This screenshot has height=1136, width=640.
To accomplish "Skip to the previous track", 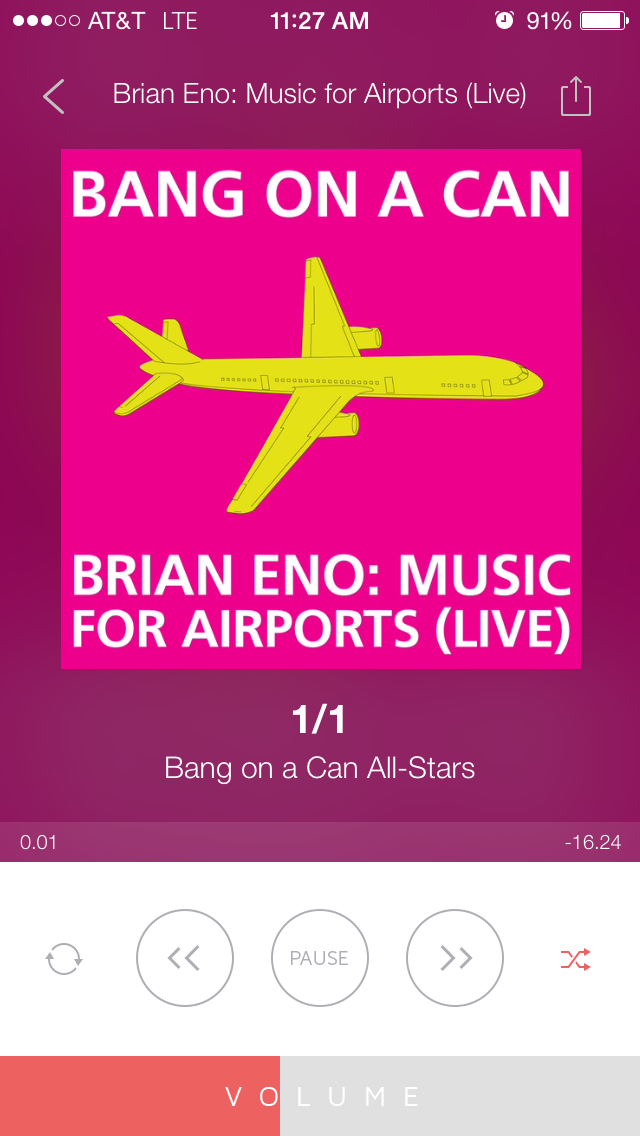I will [185, 958].
